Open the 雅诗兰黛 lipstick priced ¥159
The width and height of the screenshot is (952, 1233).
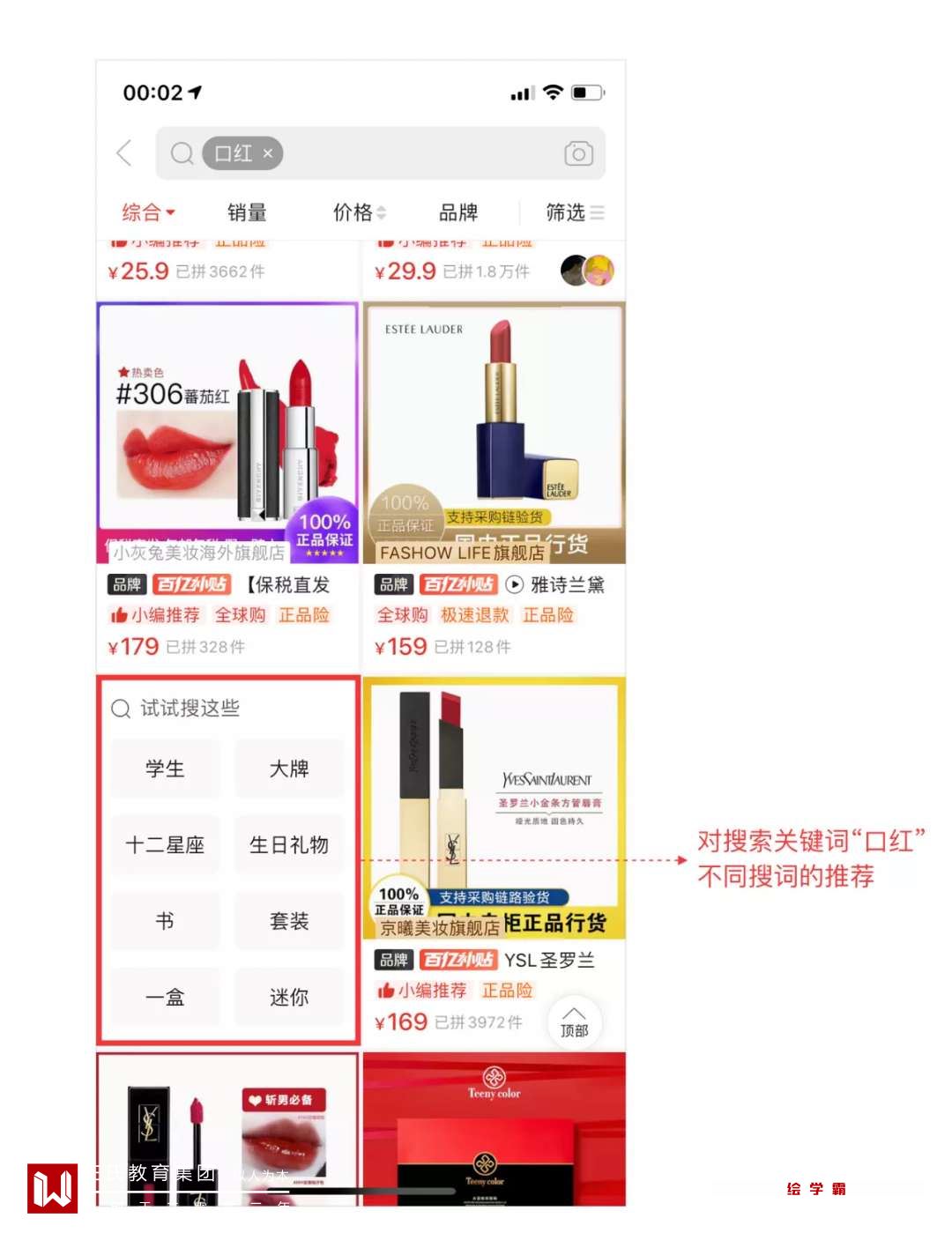click(x=494, y=432)
